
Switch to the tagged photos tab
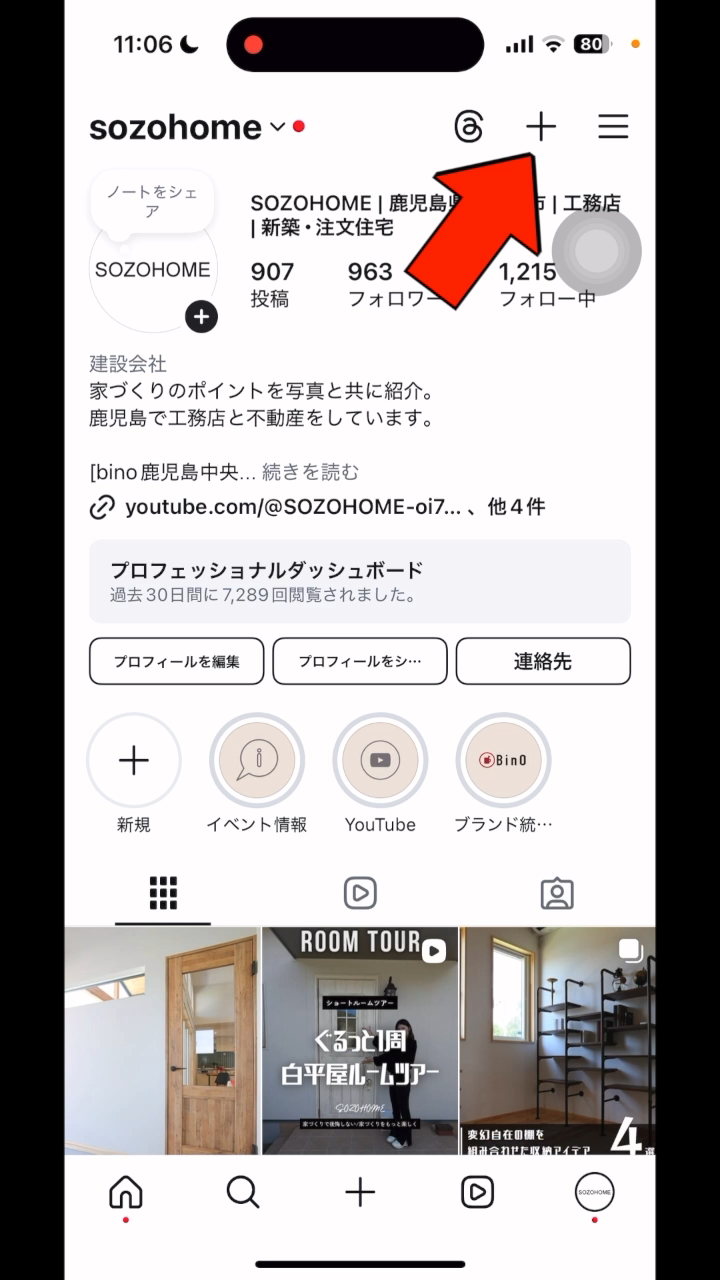point(557,893)
